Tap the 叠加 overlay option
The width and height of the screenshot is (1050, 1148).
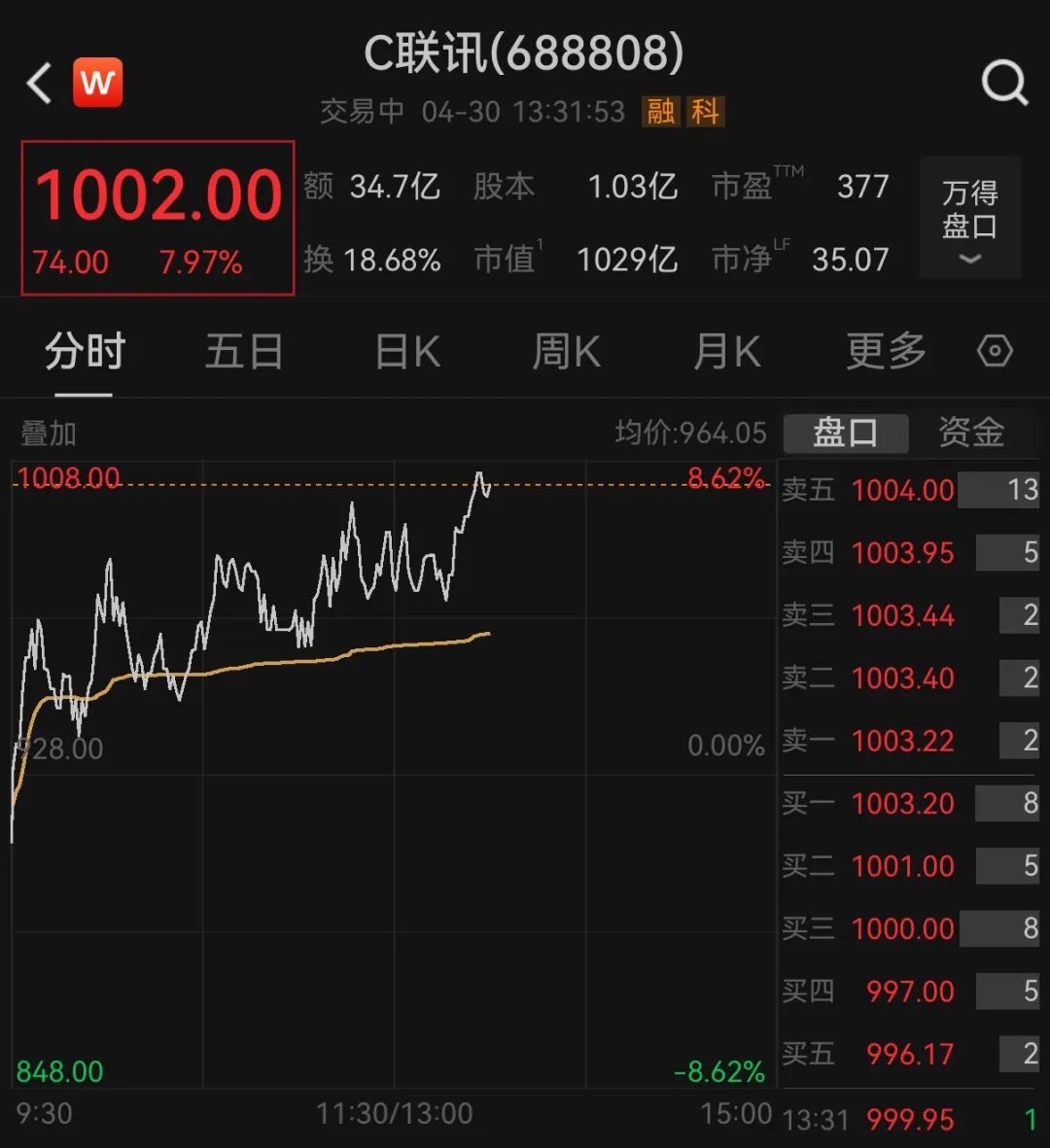click(x=49, y=434)
